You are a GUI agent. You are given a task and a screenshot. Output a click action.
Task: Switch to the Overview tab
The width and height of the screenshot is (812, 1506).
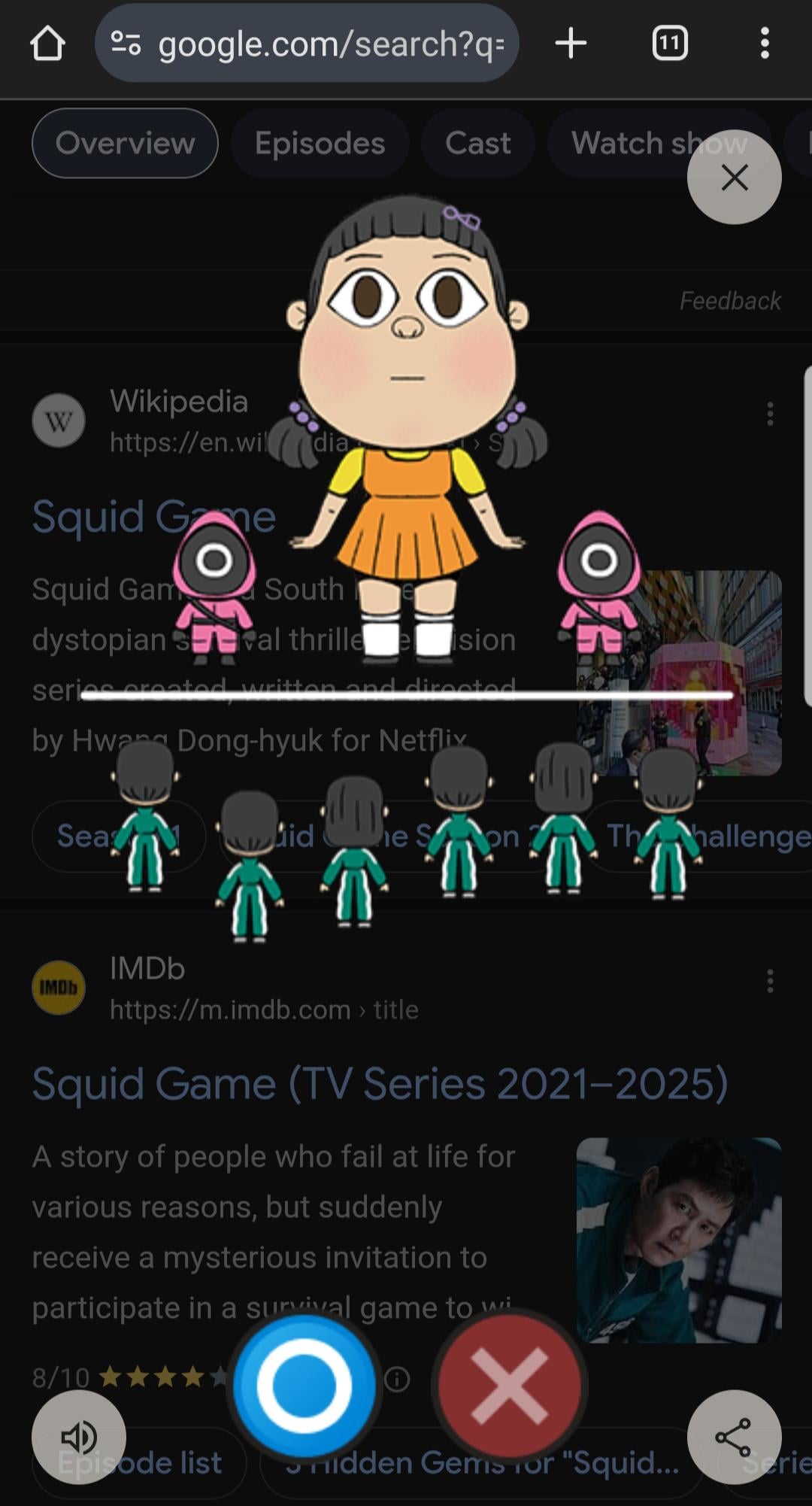pos(125,143)
